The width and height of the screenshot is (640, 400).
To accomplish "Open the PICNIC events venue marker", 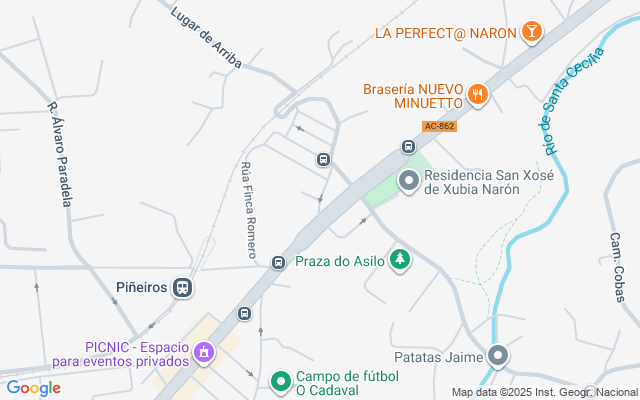I will pos(203,352).
